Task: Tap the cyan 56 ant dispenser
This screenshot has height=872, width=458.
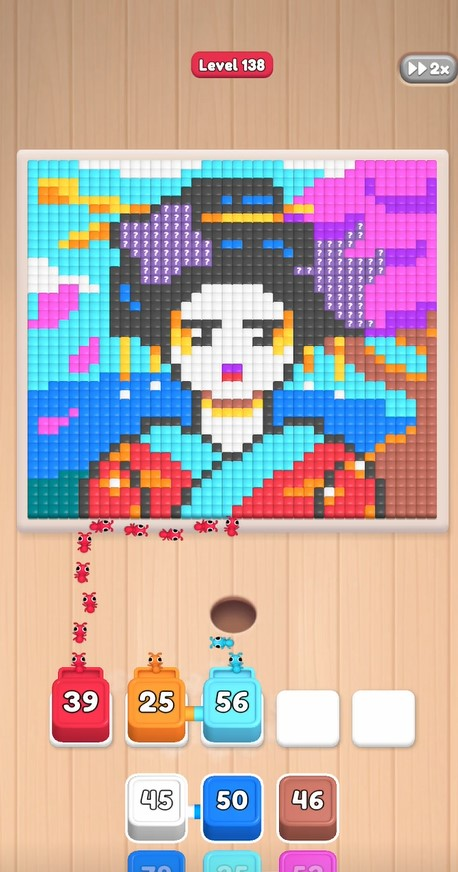Action: point(232,705)
